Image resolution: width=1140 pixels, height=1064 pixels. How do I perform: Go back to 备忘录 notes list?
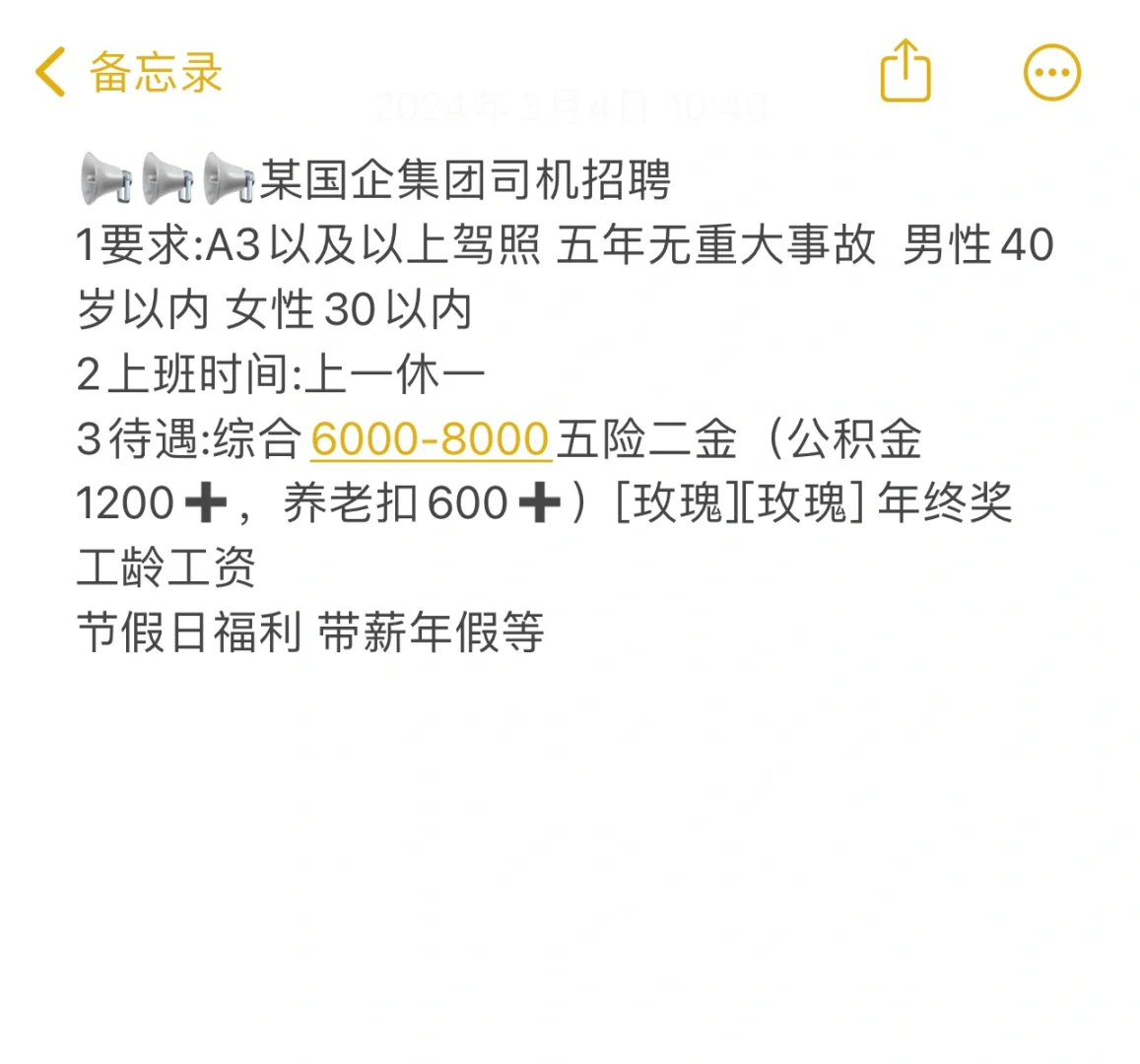(x=128, y=72)
